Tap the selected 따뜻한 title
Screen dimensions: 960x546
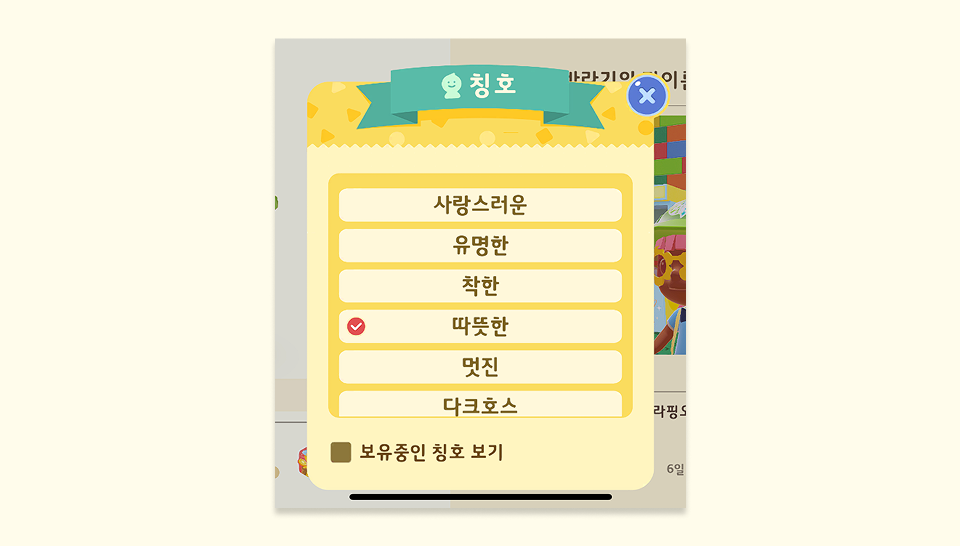(480, 326)
